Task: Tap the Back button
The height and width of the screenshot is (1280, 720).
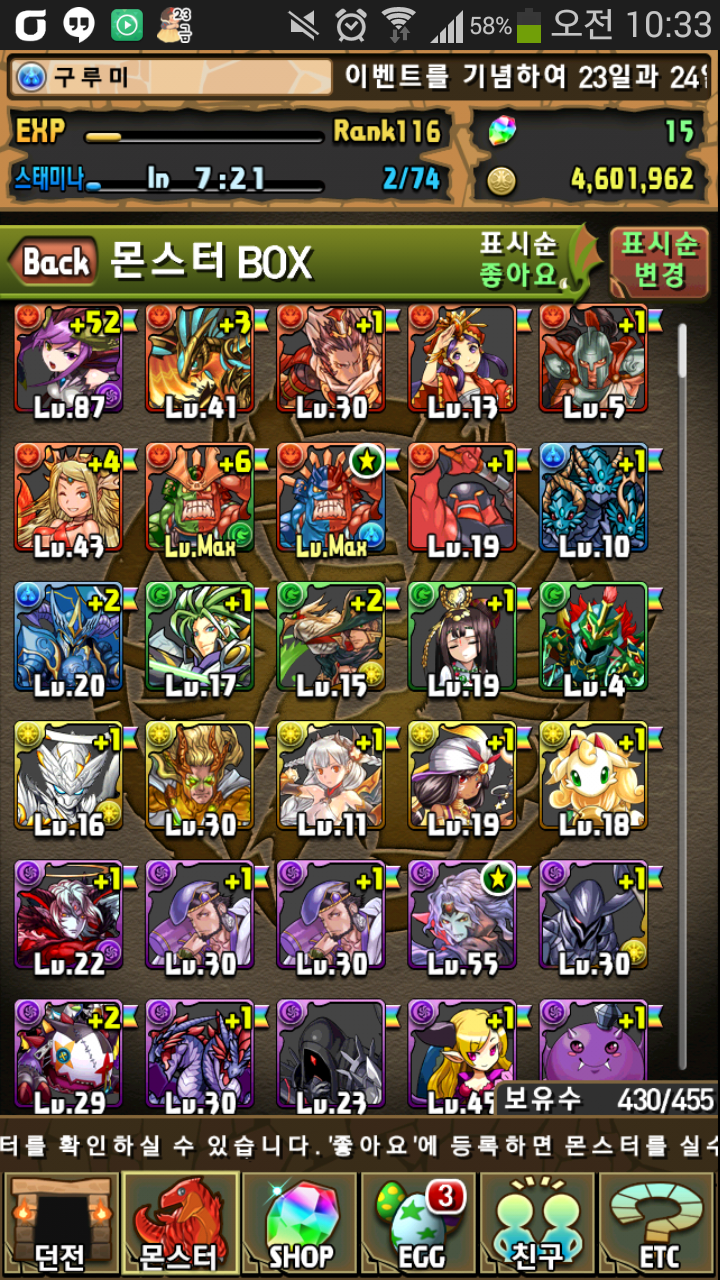Action: (x=55, y=263)
